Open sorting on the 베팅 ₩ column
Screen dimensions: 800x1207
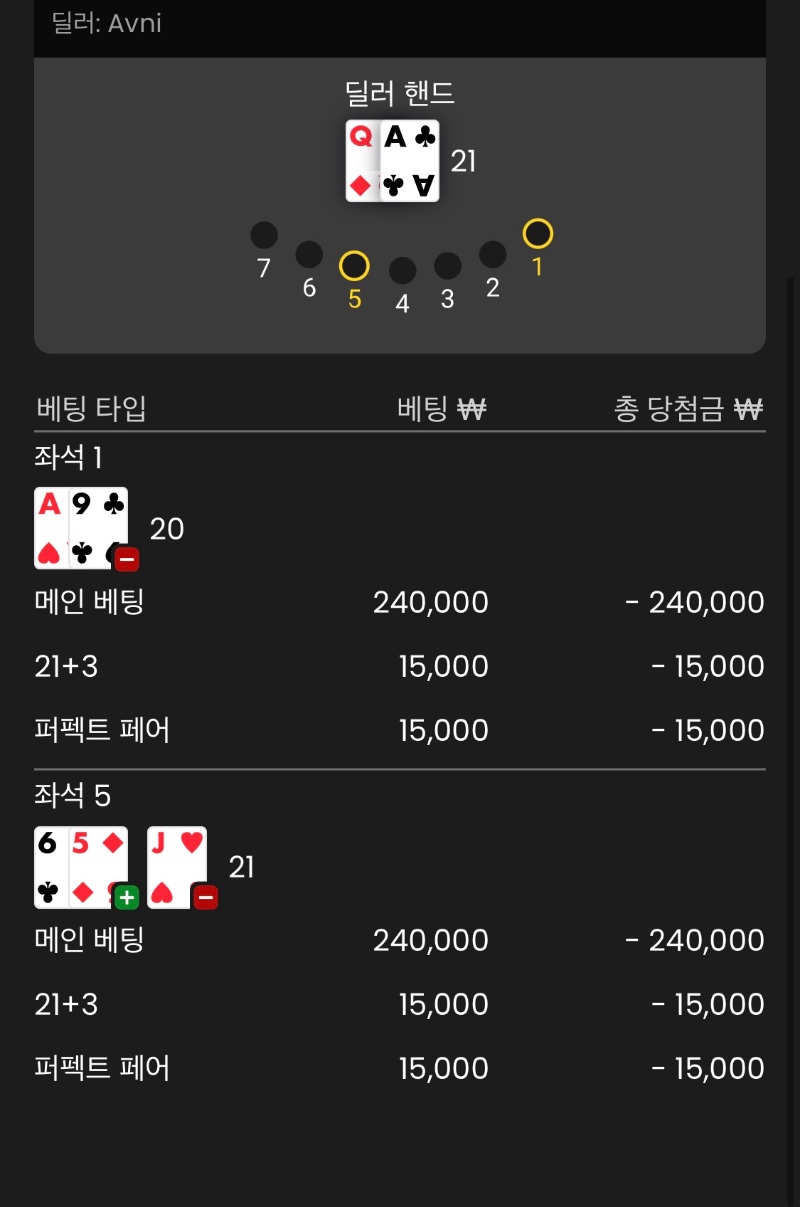(x=443, y=409)
